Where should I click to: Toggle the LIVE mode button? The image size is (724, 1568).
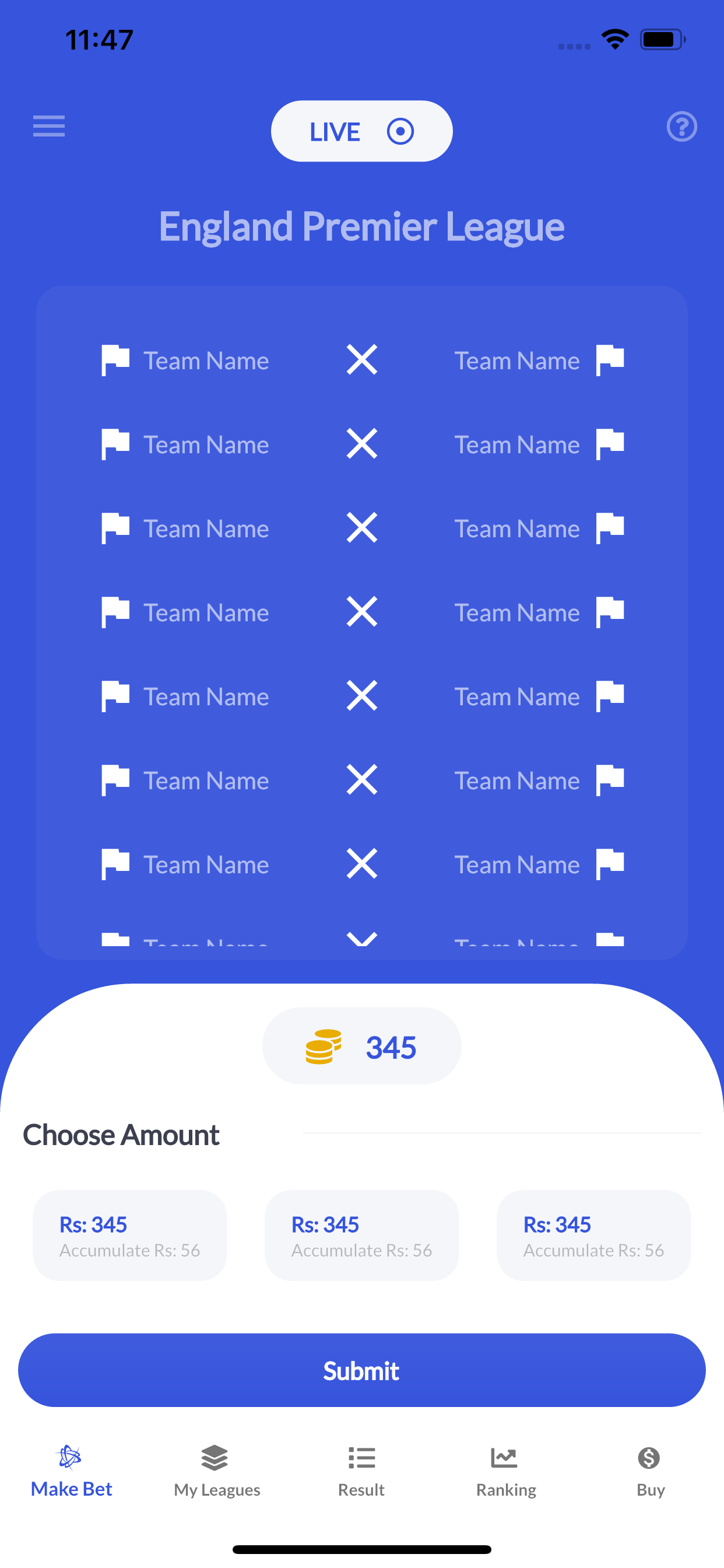(x=361, y=130)
